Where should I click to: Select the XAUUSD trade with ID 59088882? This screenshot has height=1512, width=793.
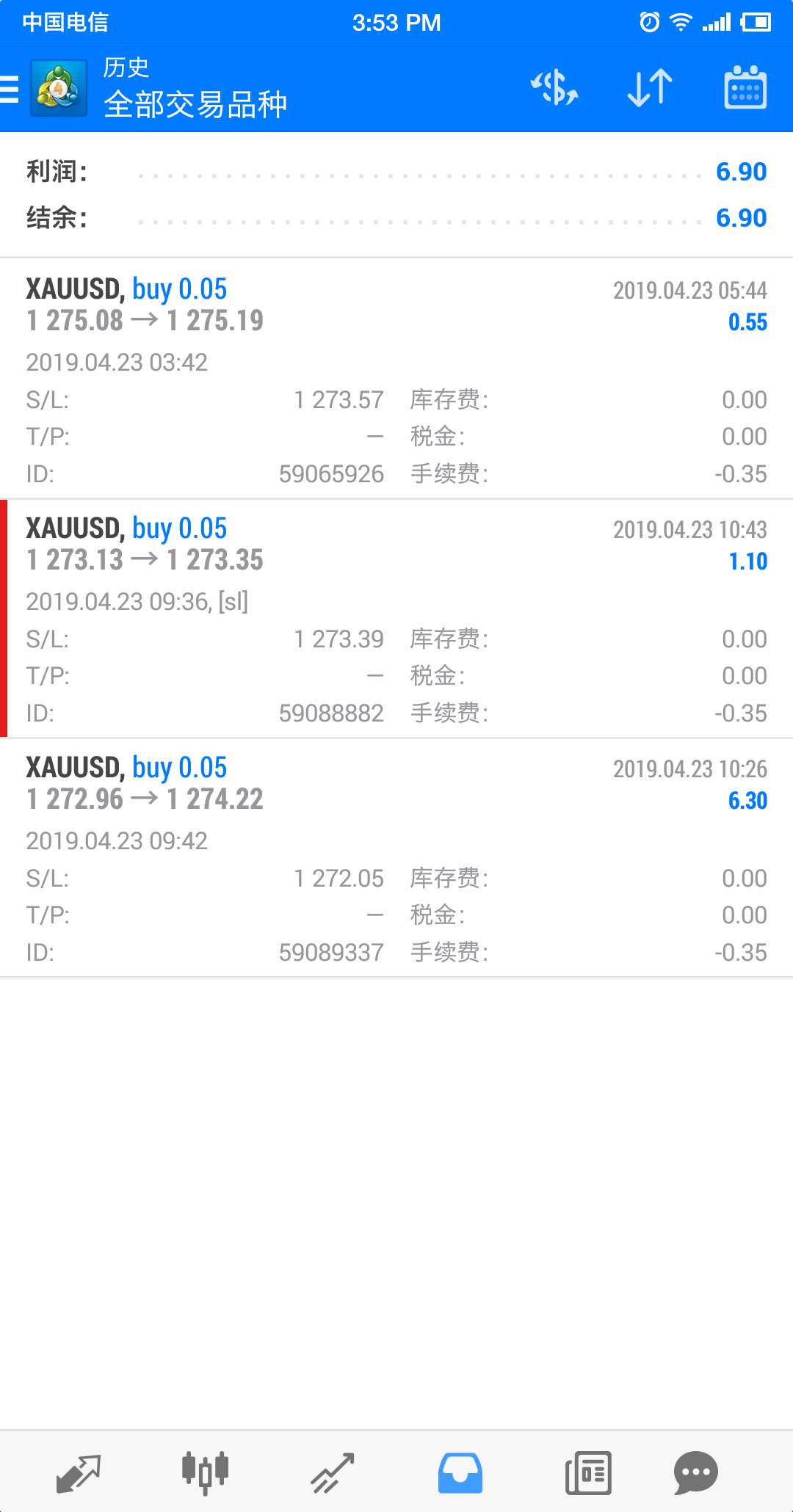pos(396,619)
